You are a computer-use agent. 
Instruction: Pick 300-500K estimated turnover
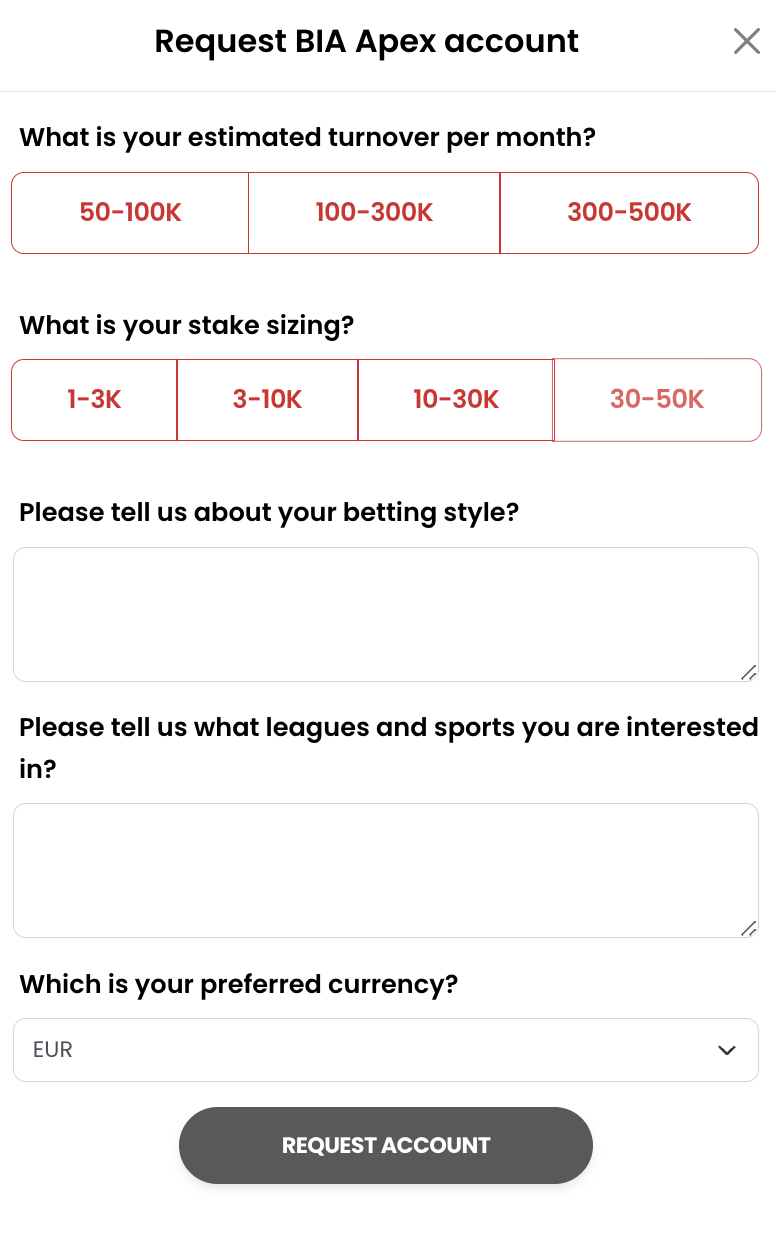pos(629,213)
